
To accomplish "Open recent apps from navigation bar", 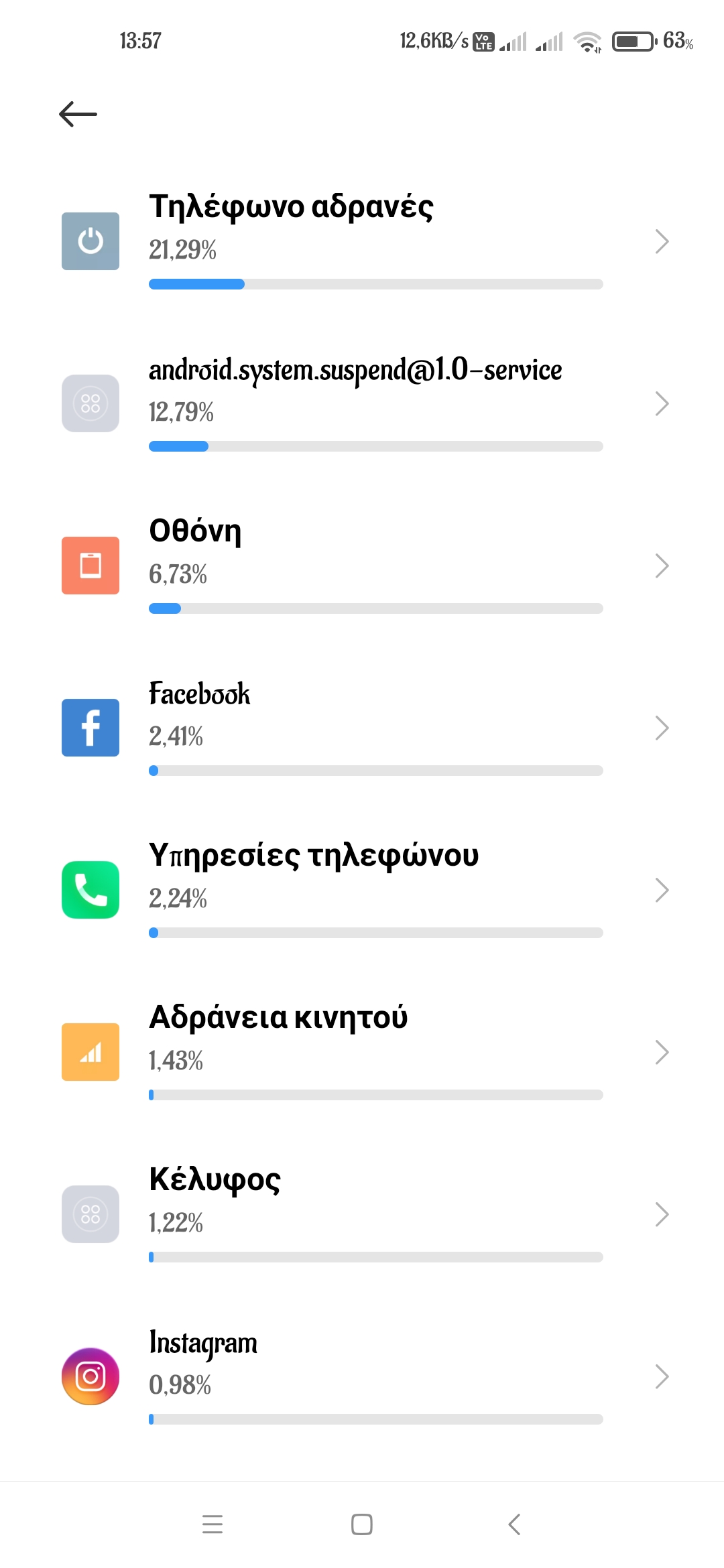I will pos(213,1524).
